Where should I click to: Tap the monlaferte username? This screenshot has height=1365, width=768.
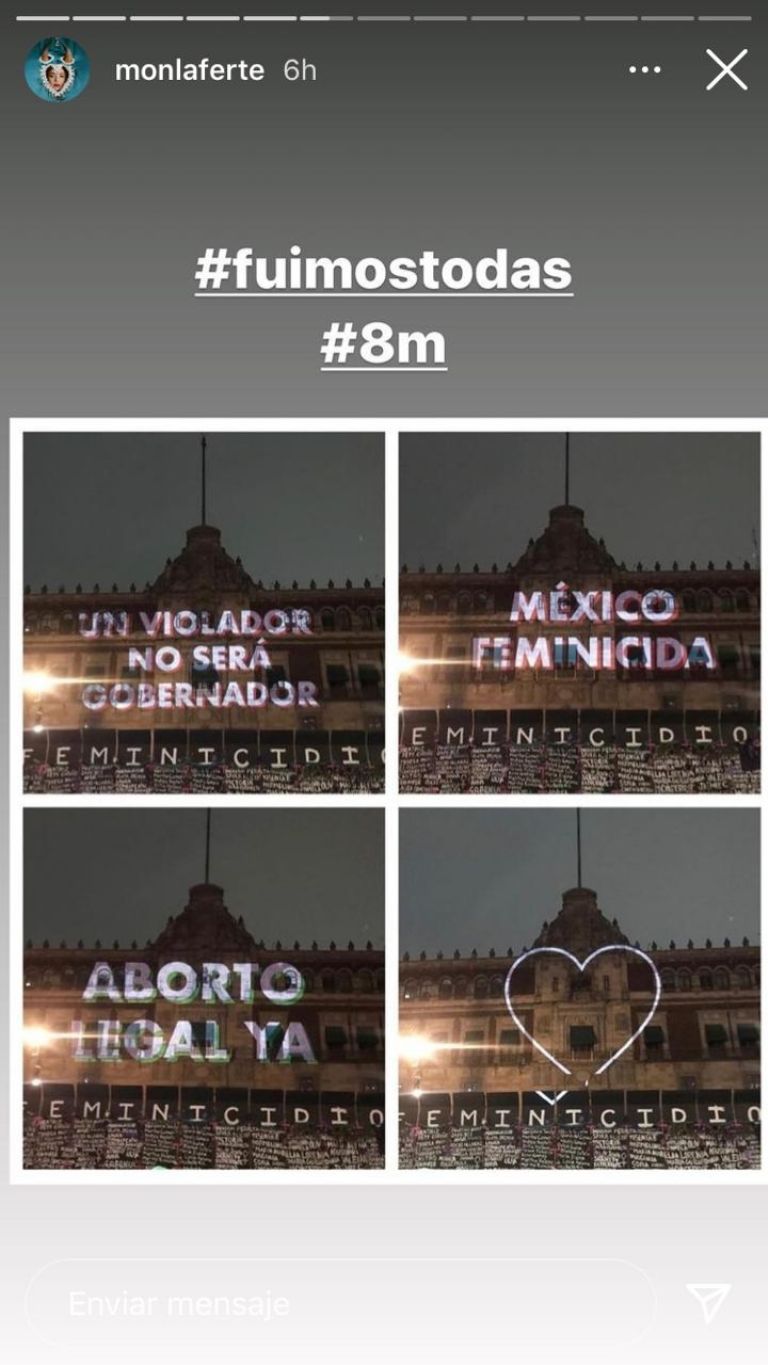click(189, 70)
